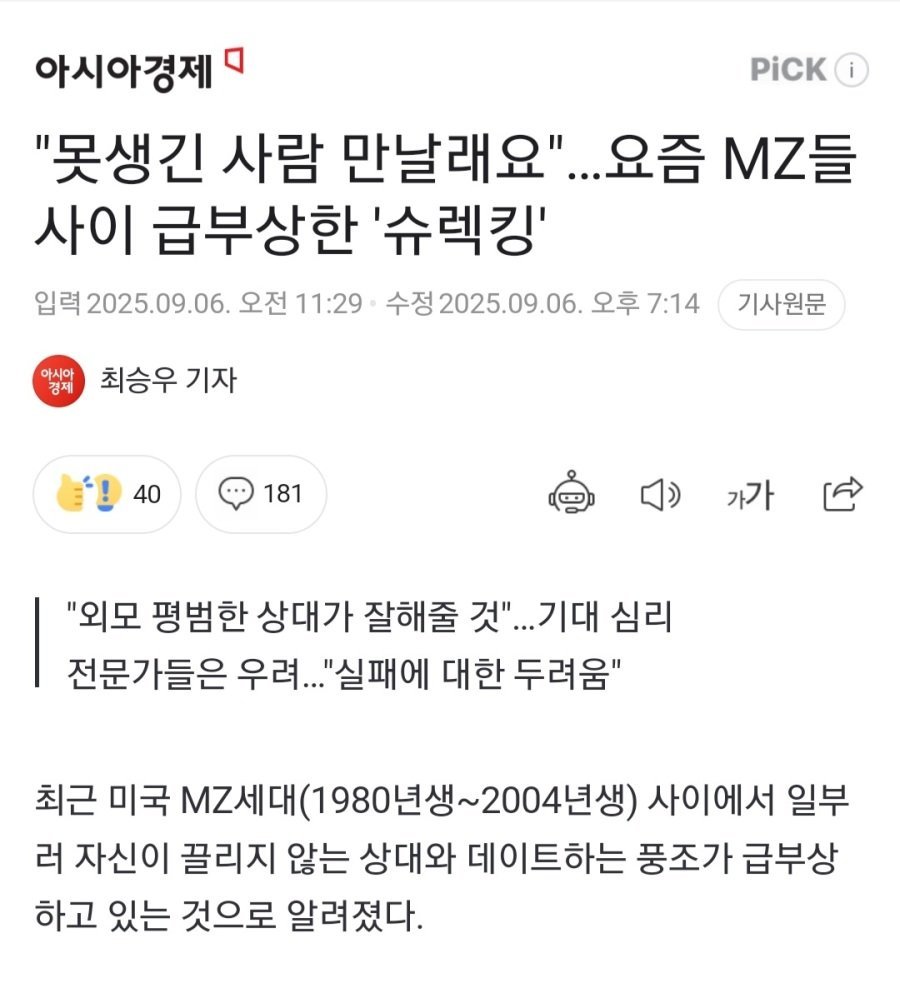This screenshot has width=900, height=998.
Task: Tap the PiCK info icon
Action: (852, 70)
